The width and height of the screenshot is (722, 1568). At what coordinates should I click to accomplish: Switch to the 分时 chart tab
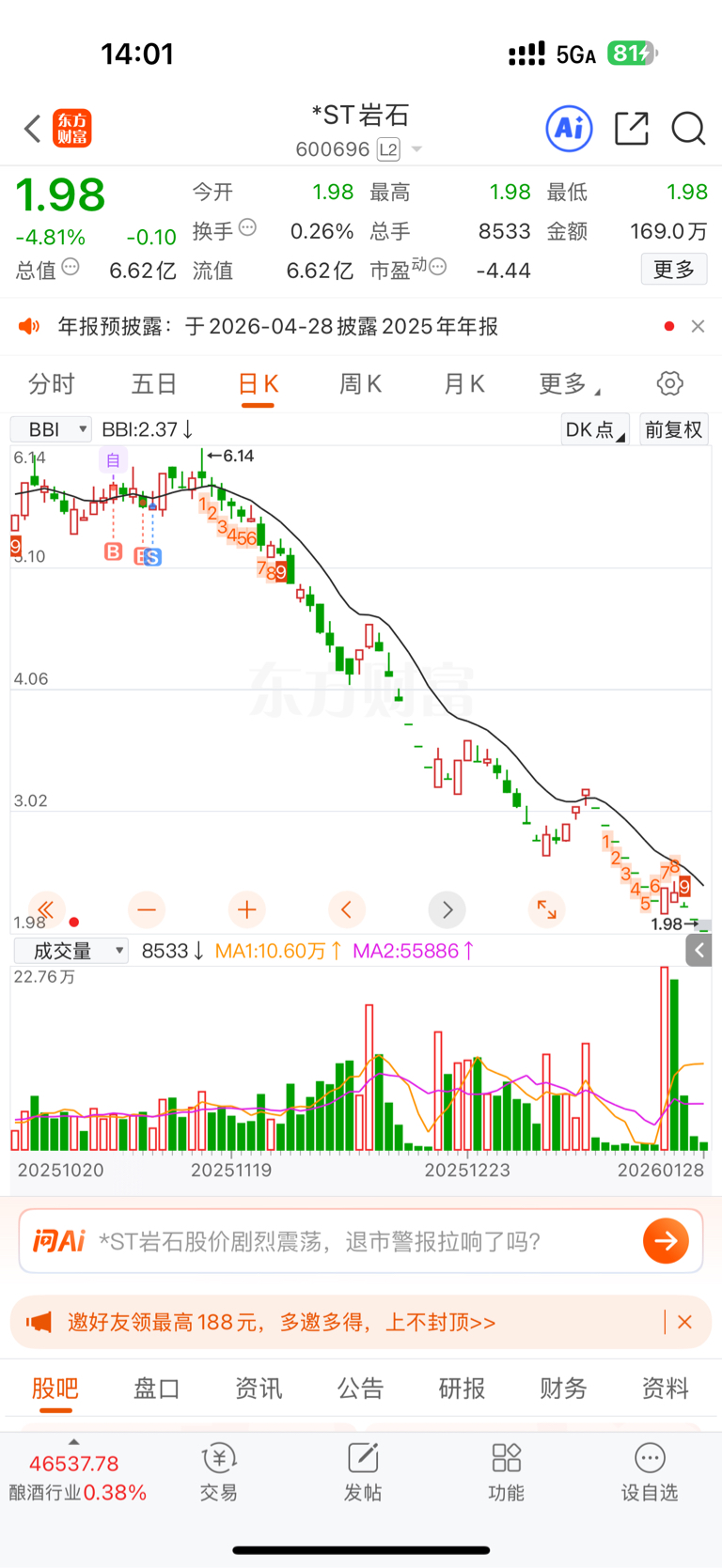(52, 383)
